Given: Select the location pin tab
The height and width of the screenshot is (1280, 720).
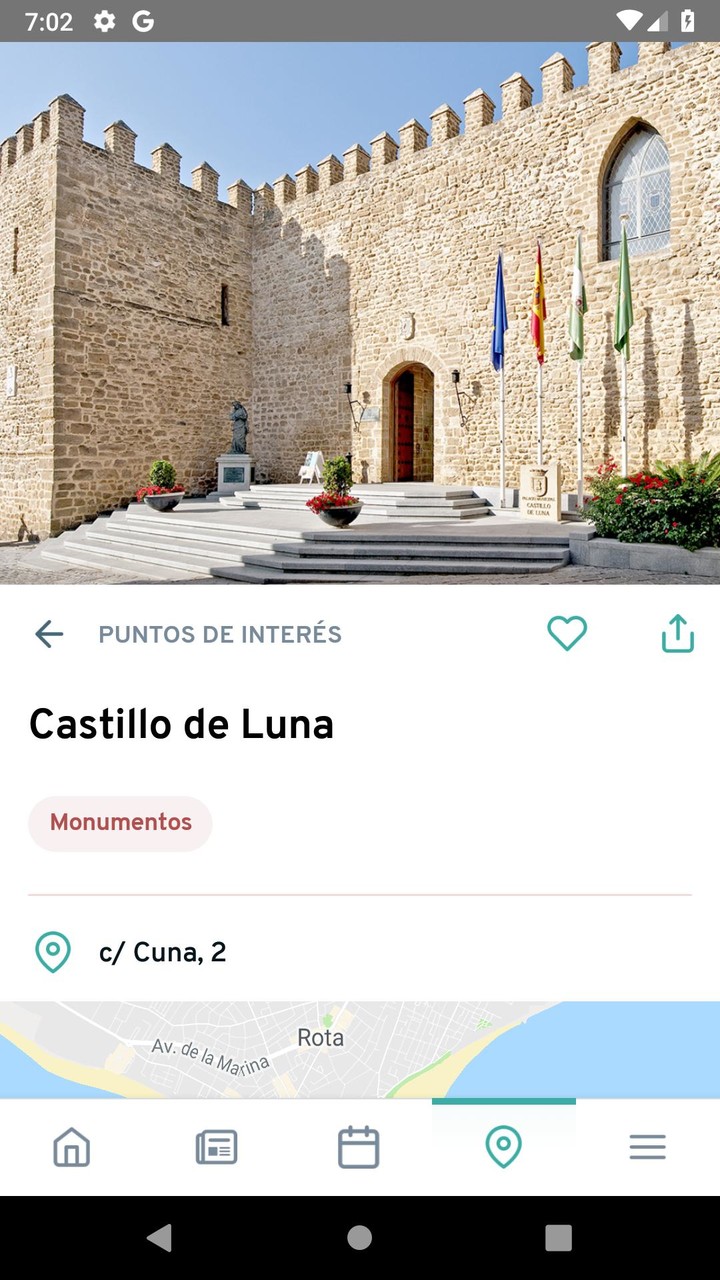Looking at the screenshot, I should pyautogui.click(x=503, y=1147).
